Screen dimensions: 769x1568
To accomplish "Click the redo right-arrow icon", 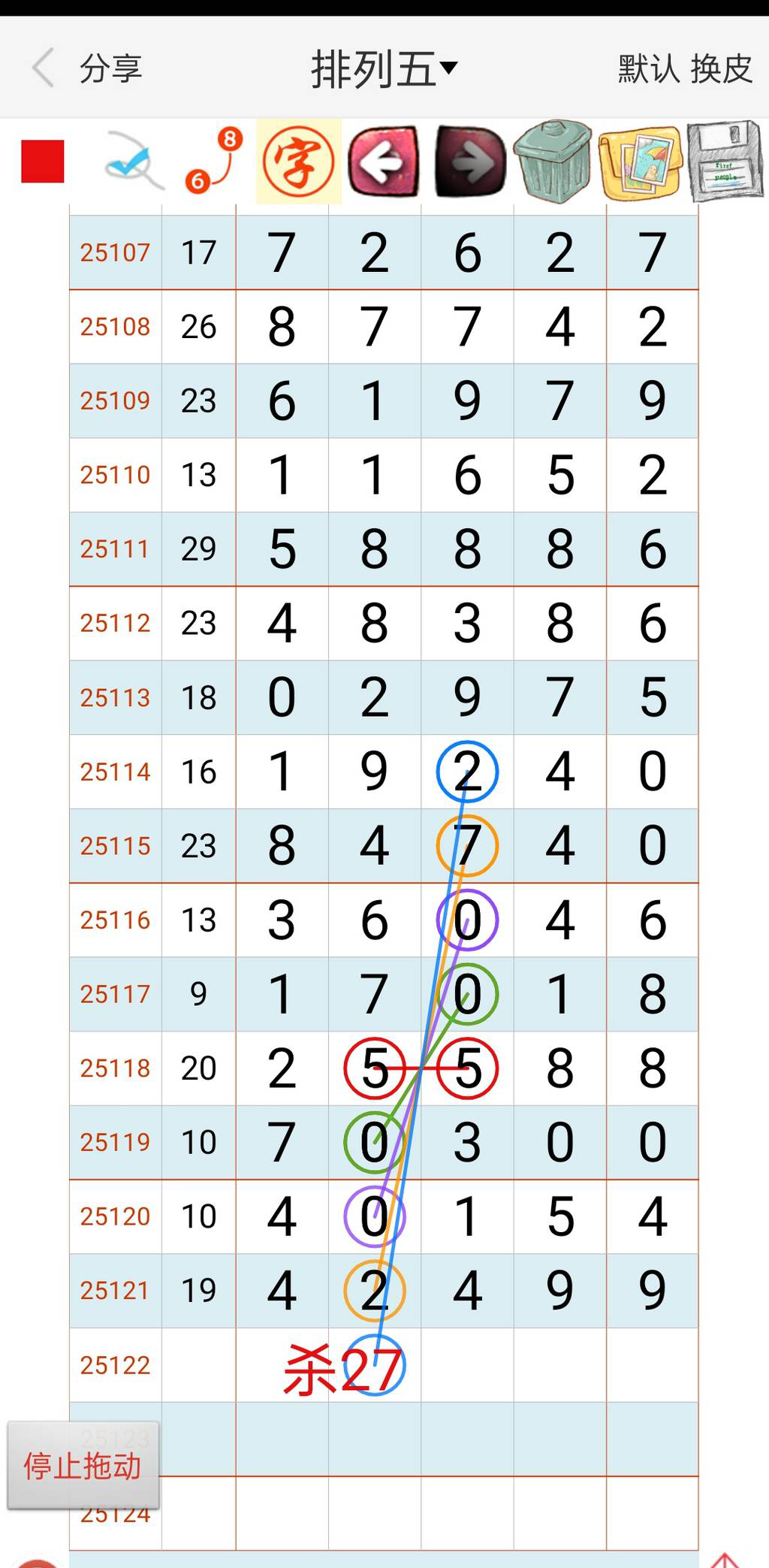I will click(467, 162).
